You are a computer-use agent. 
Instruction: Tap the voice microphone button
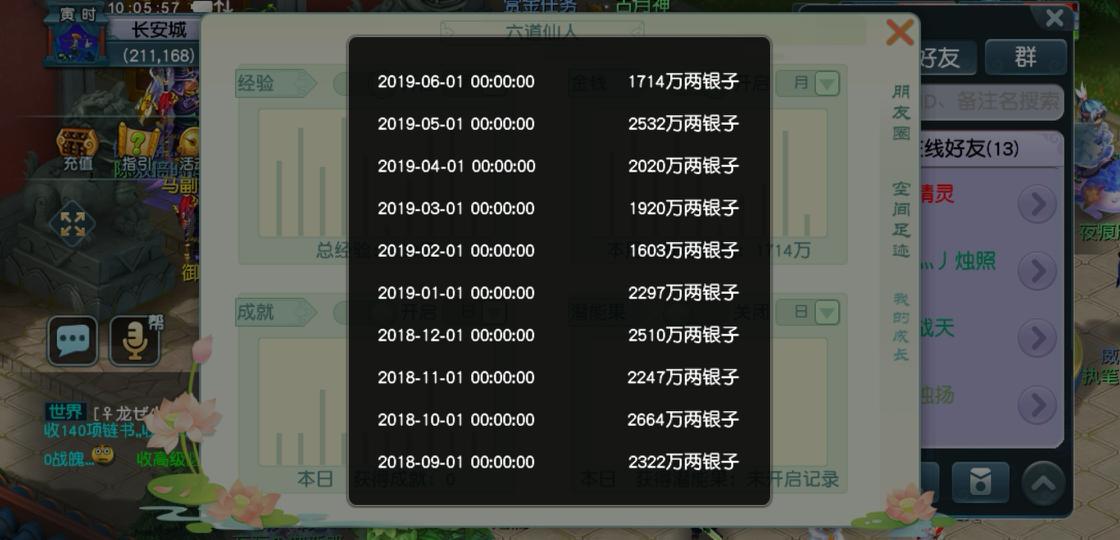click(134, 341)
